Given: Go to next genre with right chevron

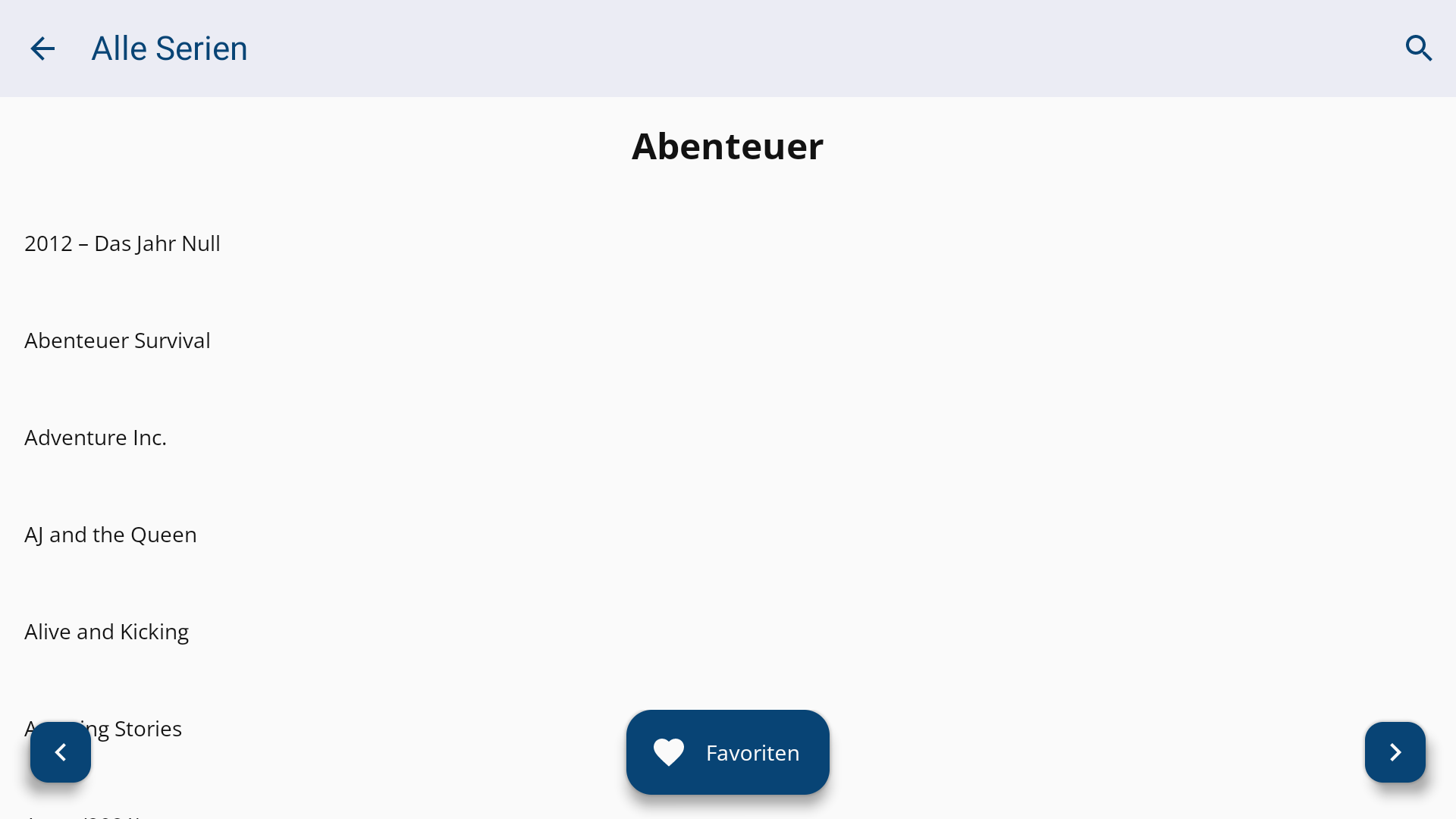Looking at the screenshot, I should click(x=1395, y=752).
